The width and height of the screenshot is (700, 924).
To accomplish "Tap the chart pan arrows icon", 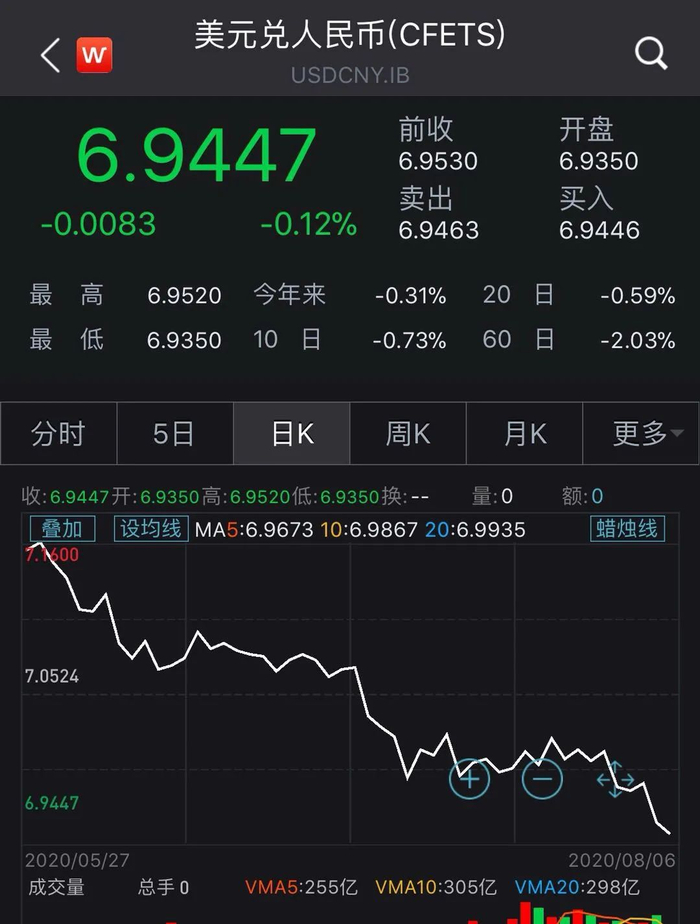I will (615, 778).
